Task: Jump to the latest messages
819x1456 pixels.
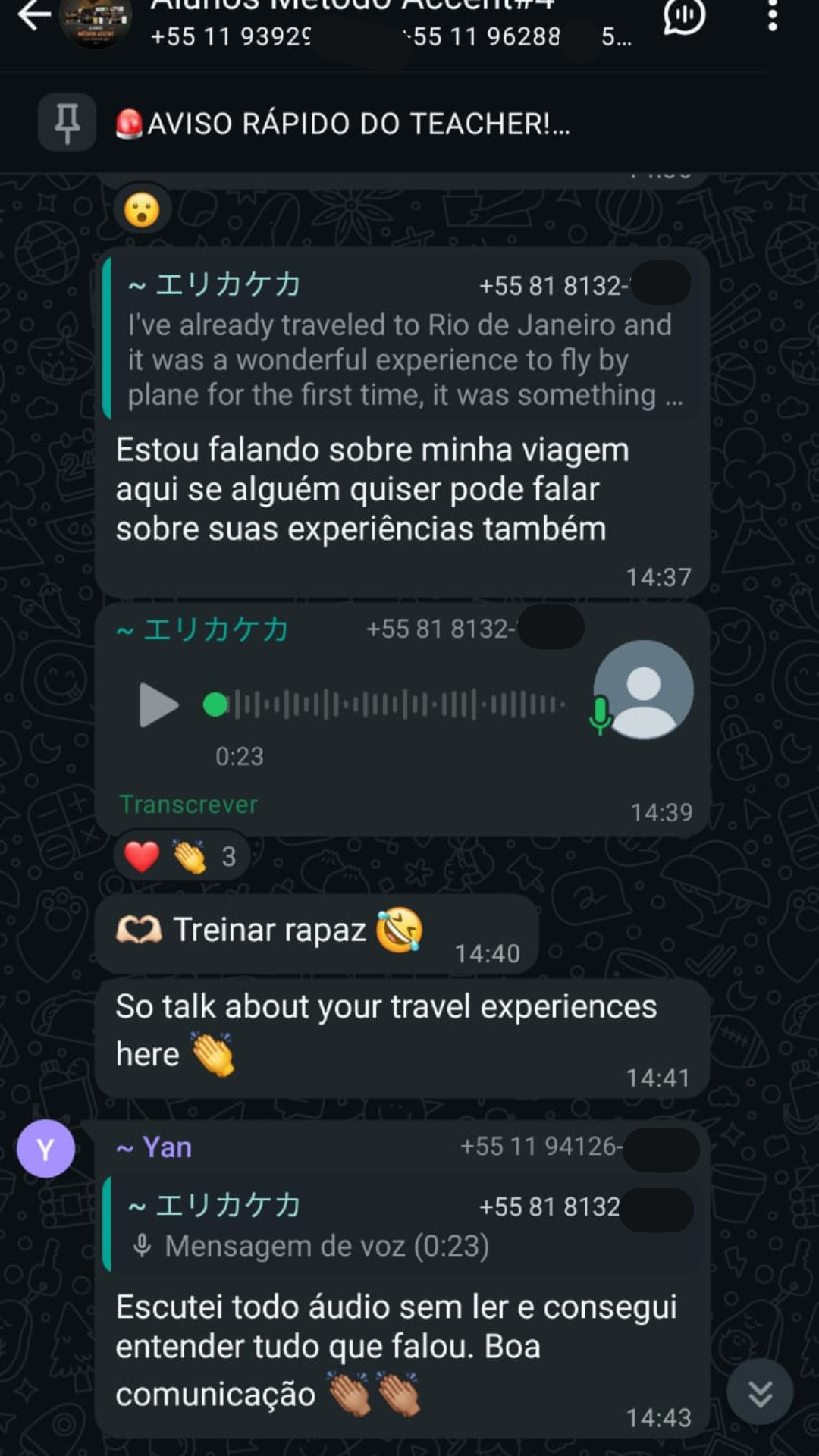Action: coord(760,1392)
